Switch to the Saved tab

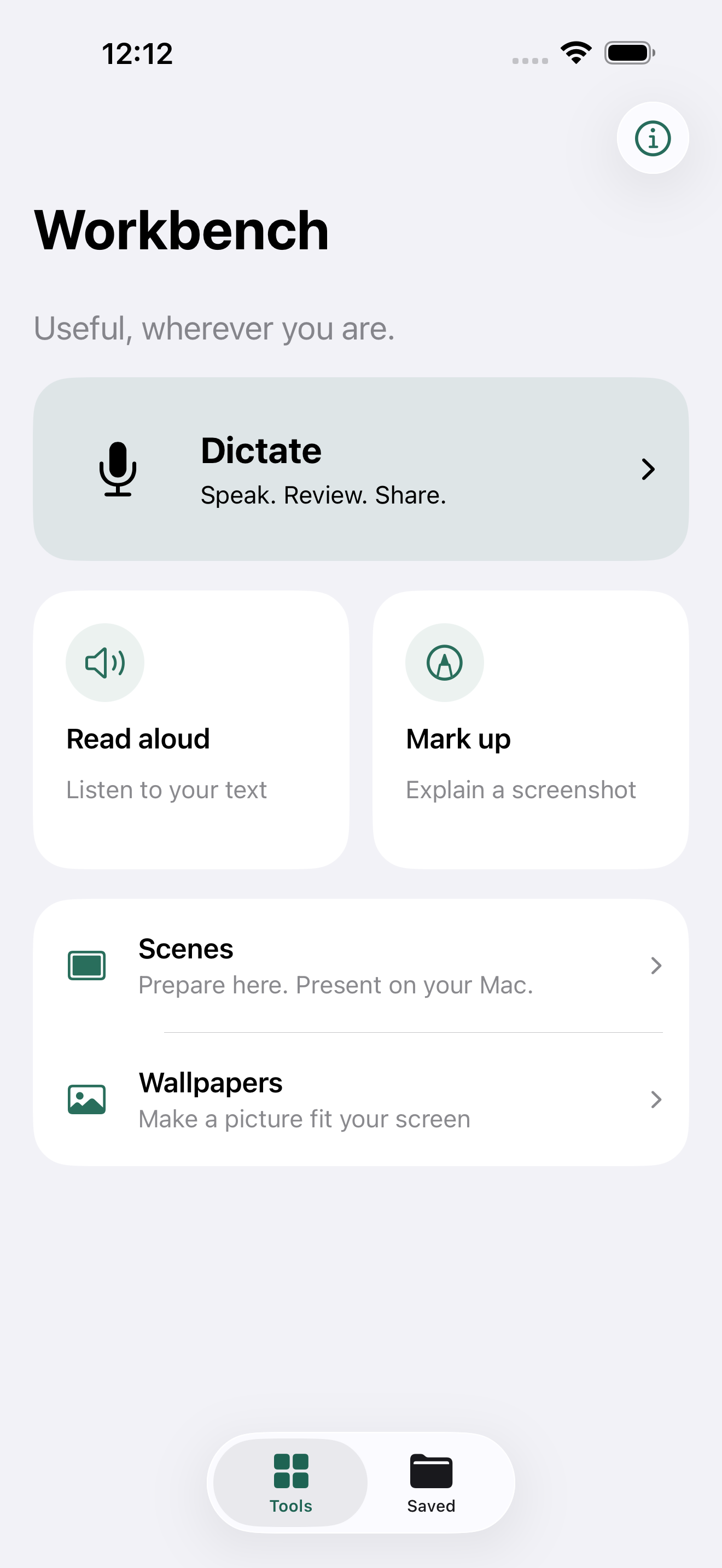[431, 1483]
